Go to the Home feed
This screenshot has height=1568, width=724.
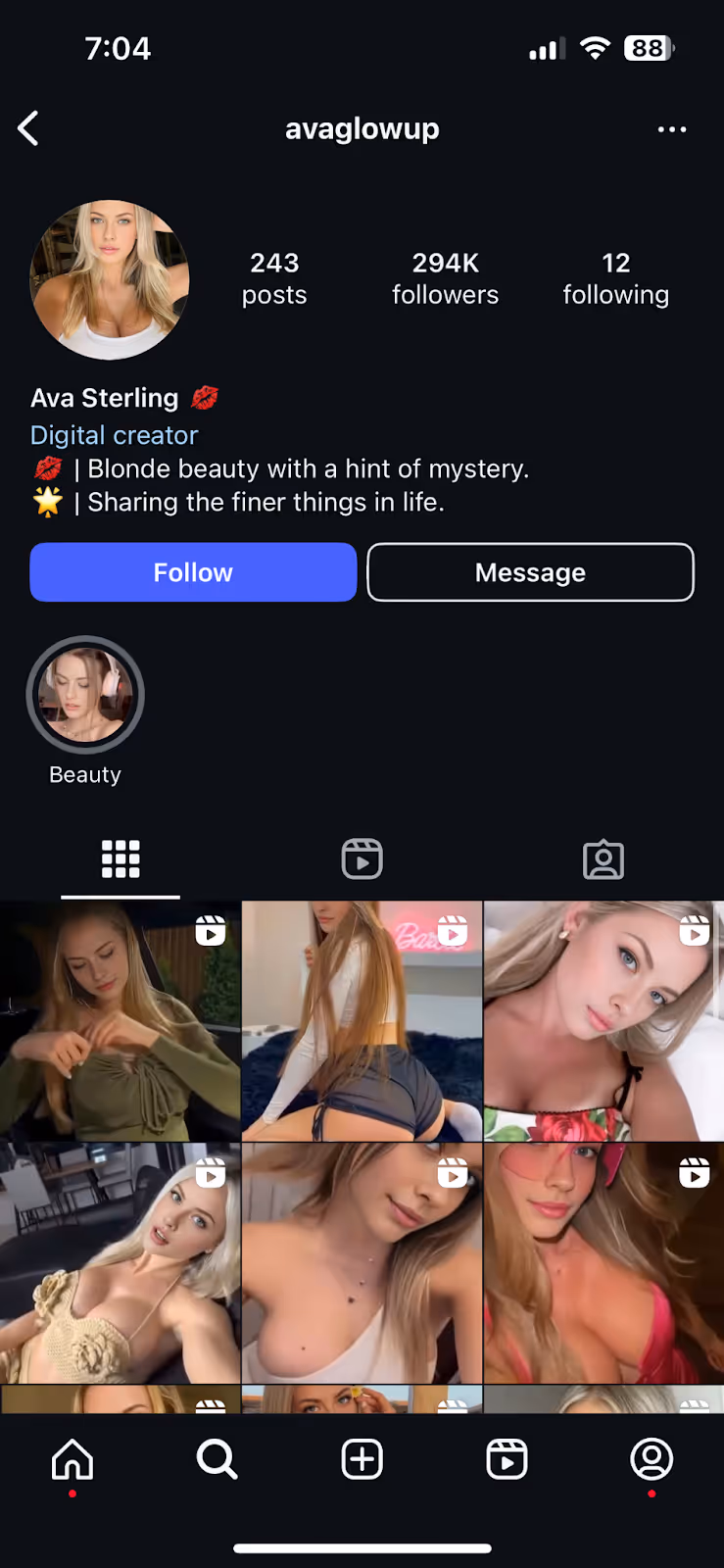(x=72, y=1459)
